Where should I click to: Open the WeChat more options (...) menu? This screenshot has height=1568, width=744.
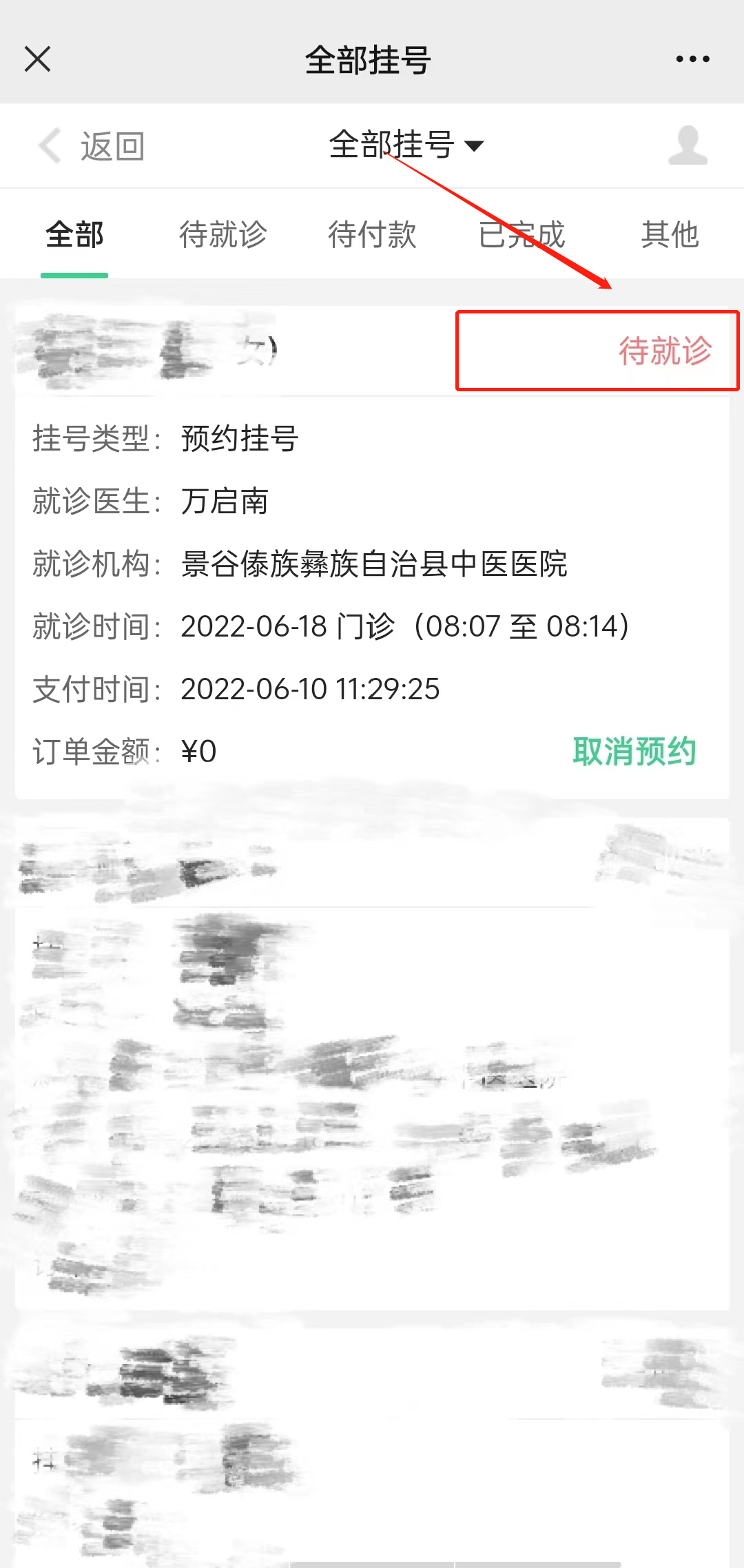(692, 59)
